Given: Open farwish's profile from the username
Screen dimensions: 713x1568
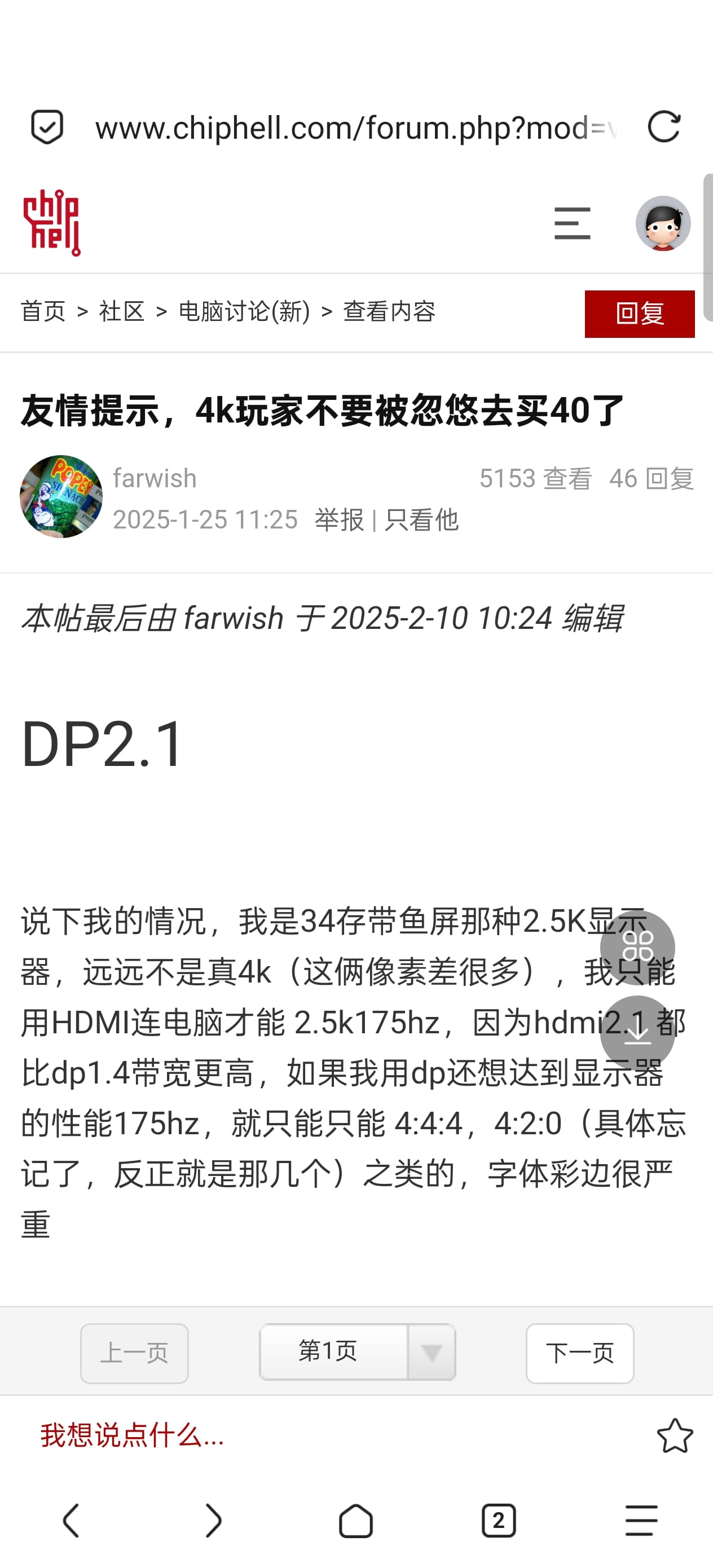Looking at the screenshot, I should click(155, 478).
